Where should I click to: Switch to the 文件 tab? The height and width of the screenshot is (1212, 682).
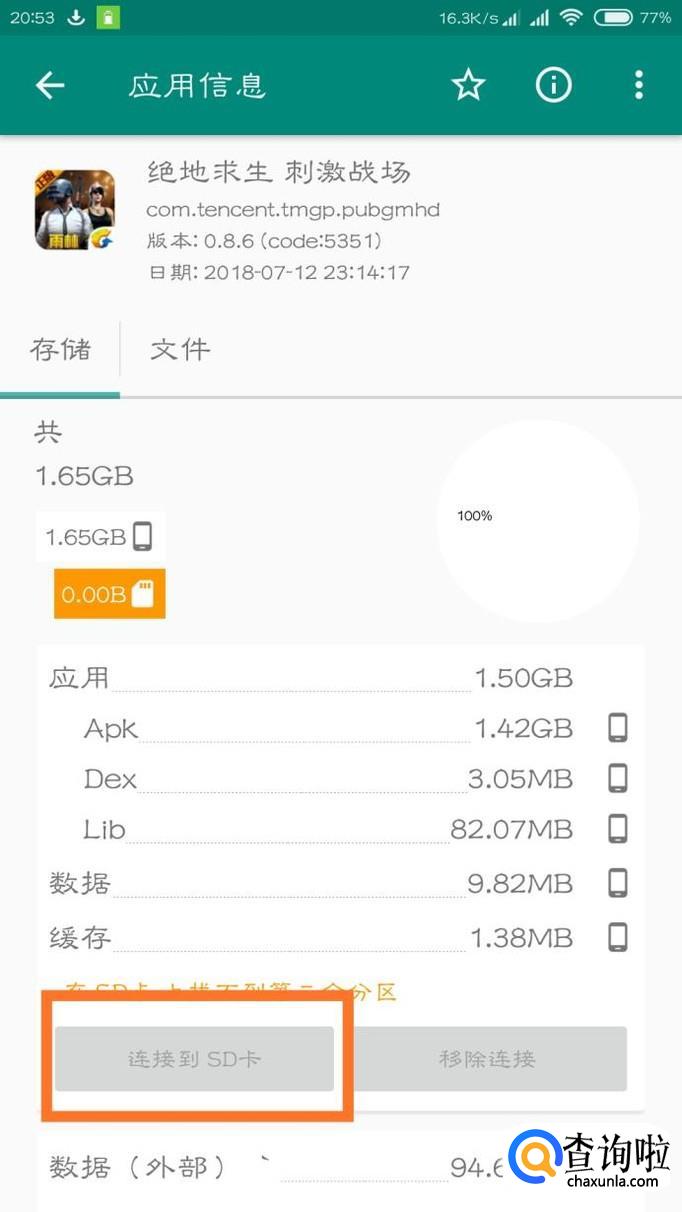click(180, 350)
